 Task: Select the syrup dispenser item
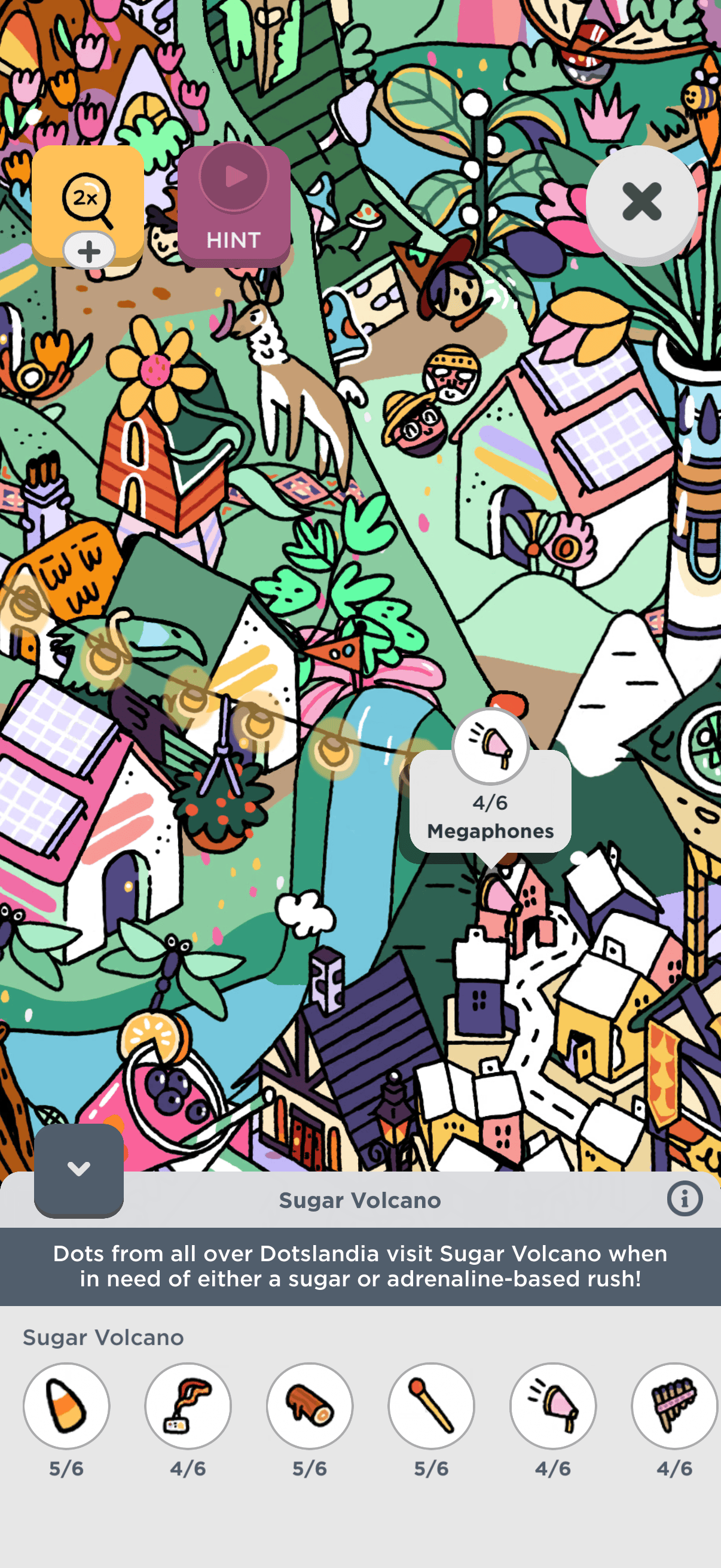(x=188, y=1405)
